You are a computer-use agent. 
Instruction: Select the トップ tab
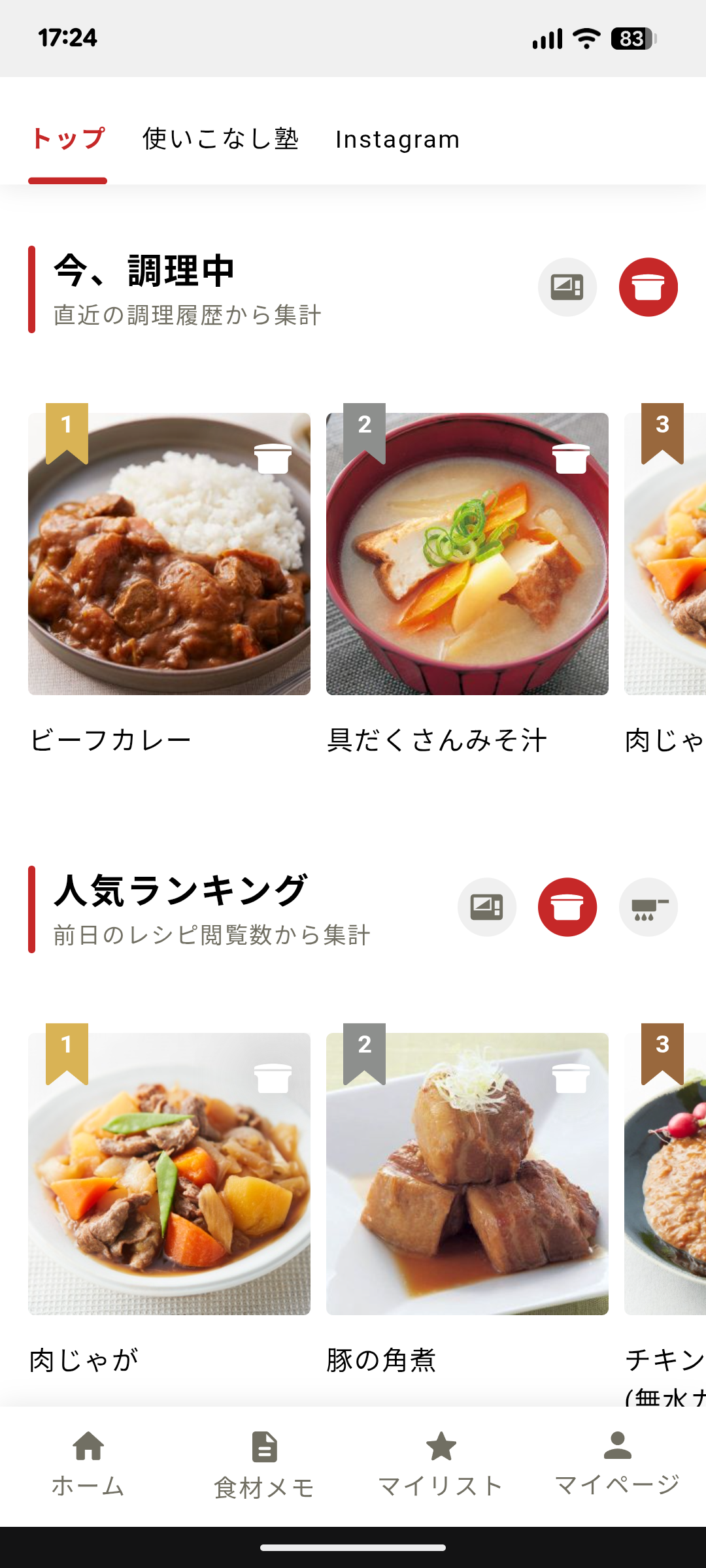tap(67, 139)
